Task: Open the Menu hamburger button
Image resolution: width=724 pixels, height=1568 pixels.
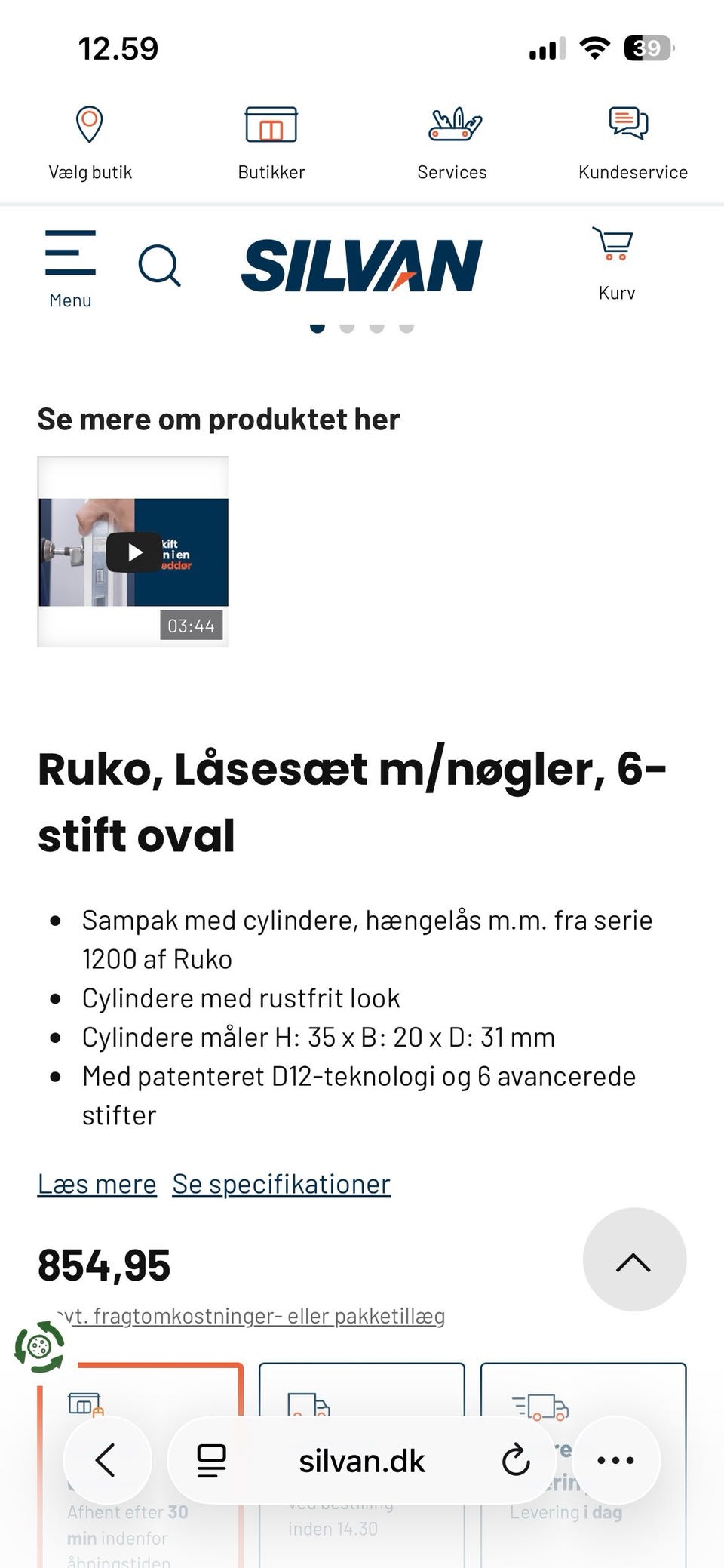Action: [x=70, y=269]
